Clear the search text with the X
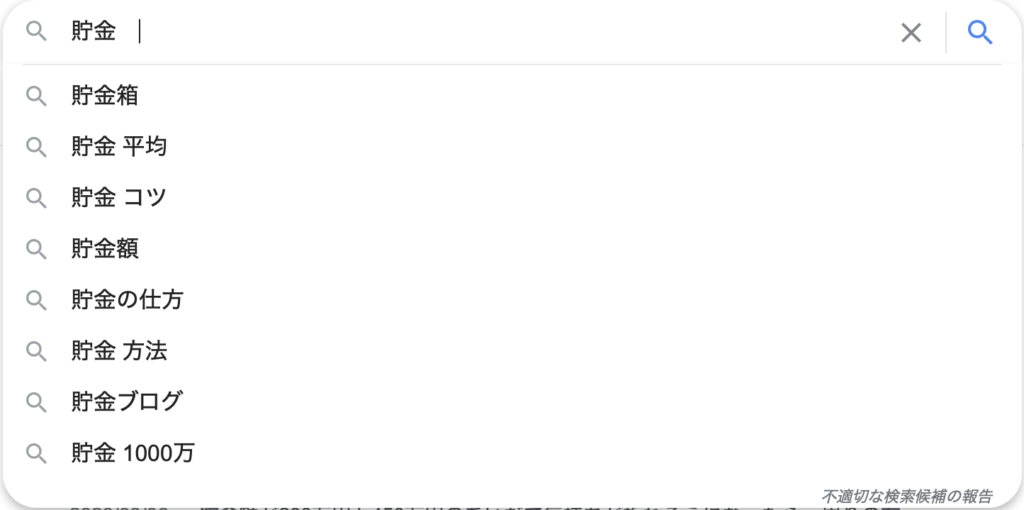The width and height of the screenshot is (1024, 510). pos(911,33)
